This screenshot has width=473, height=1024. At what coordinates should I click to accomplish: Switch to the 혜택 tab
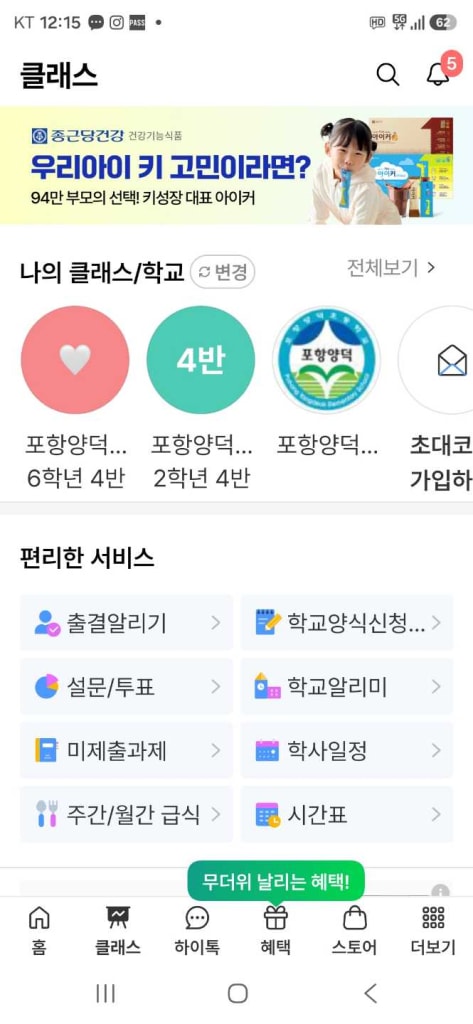pyautogui.click(x=276, y=930)
